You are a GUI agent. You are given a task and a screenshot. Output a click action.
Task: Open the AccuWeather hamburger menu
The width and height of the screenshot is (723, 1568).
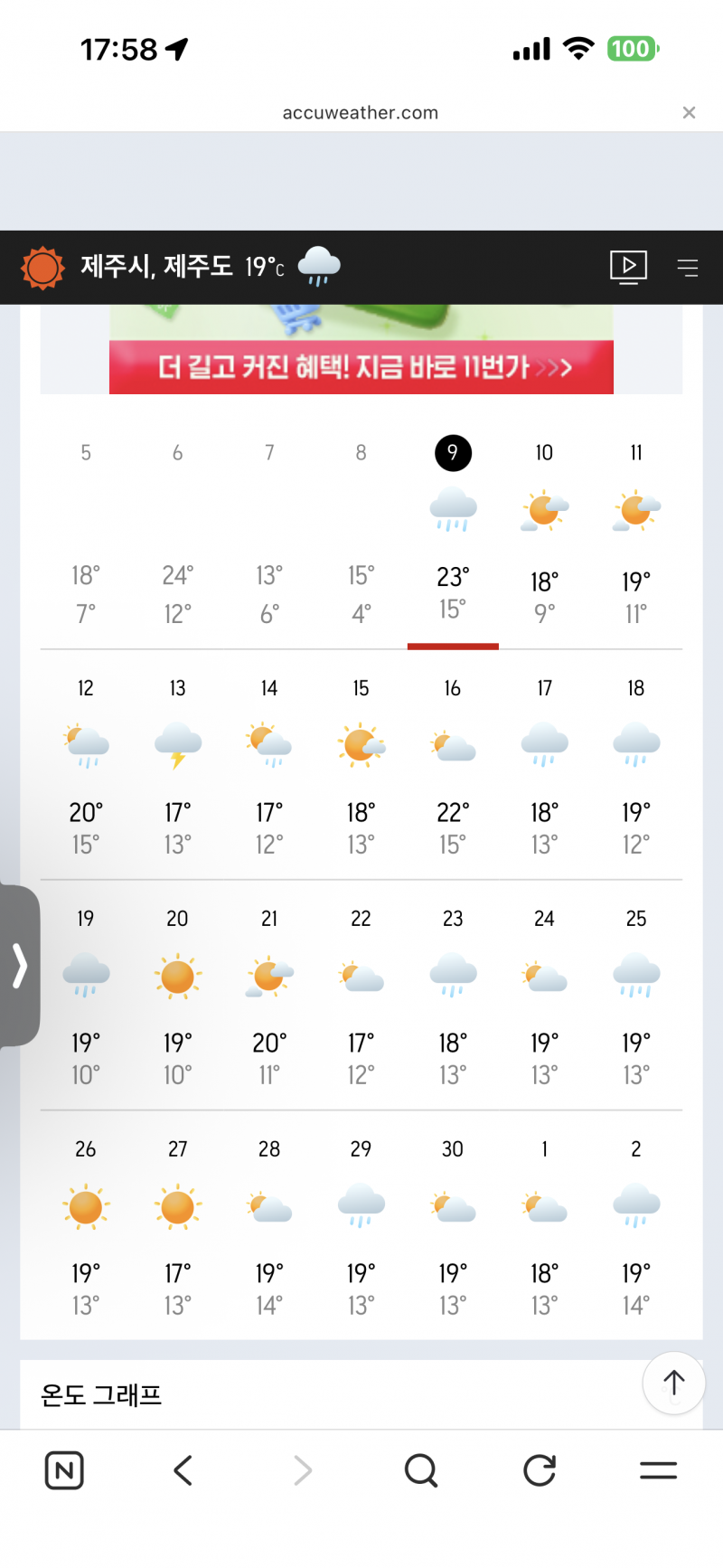pos(688,268)
